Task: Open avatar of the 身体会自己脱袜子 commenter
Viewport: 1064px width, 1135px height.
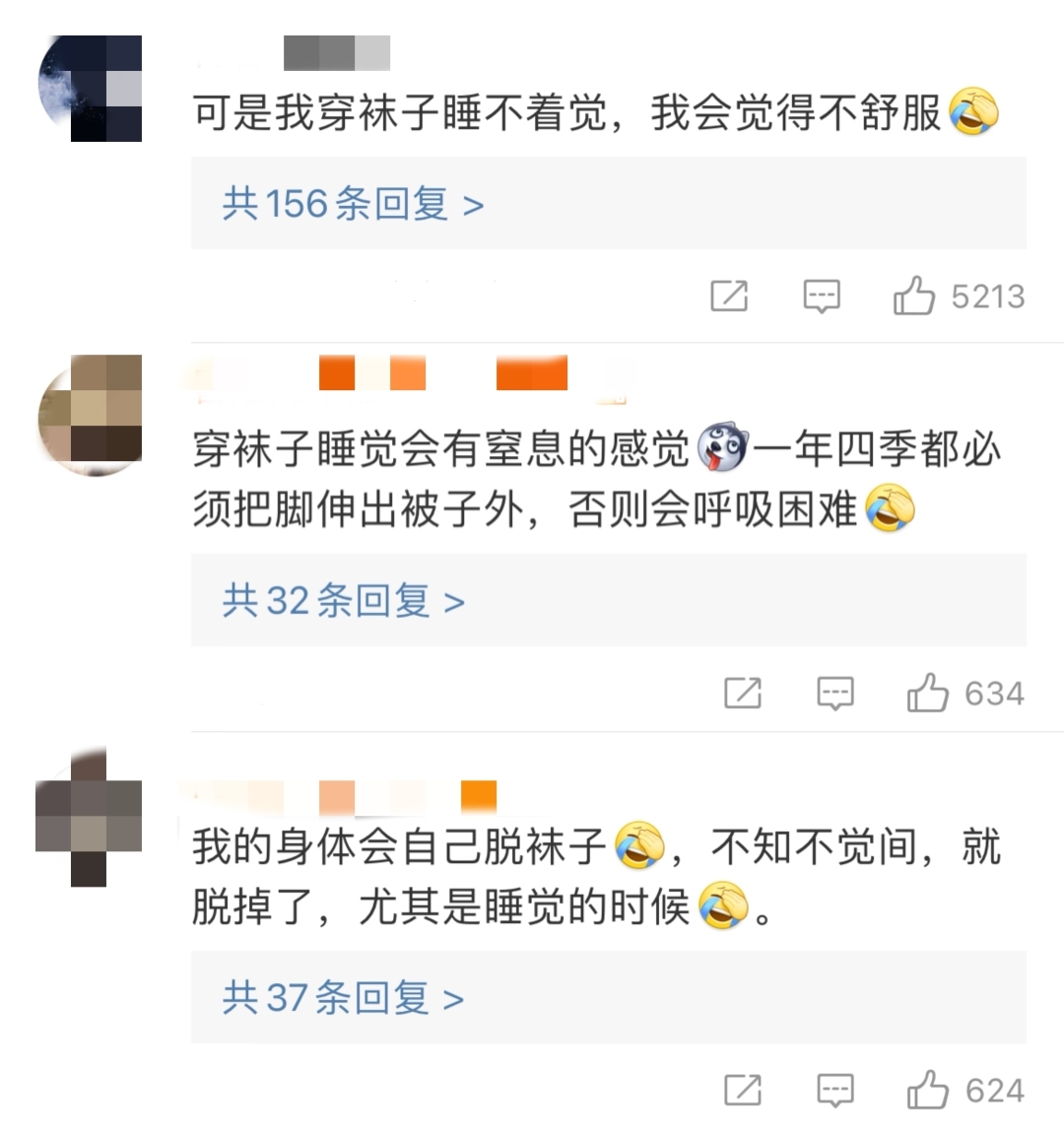Action: click(x=89, y=818)
